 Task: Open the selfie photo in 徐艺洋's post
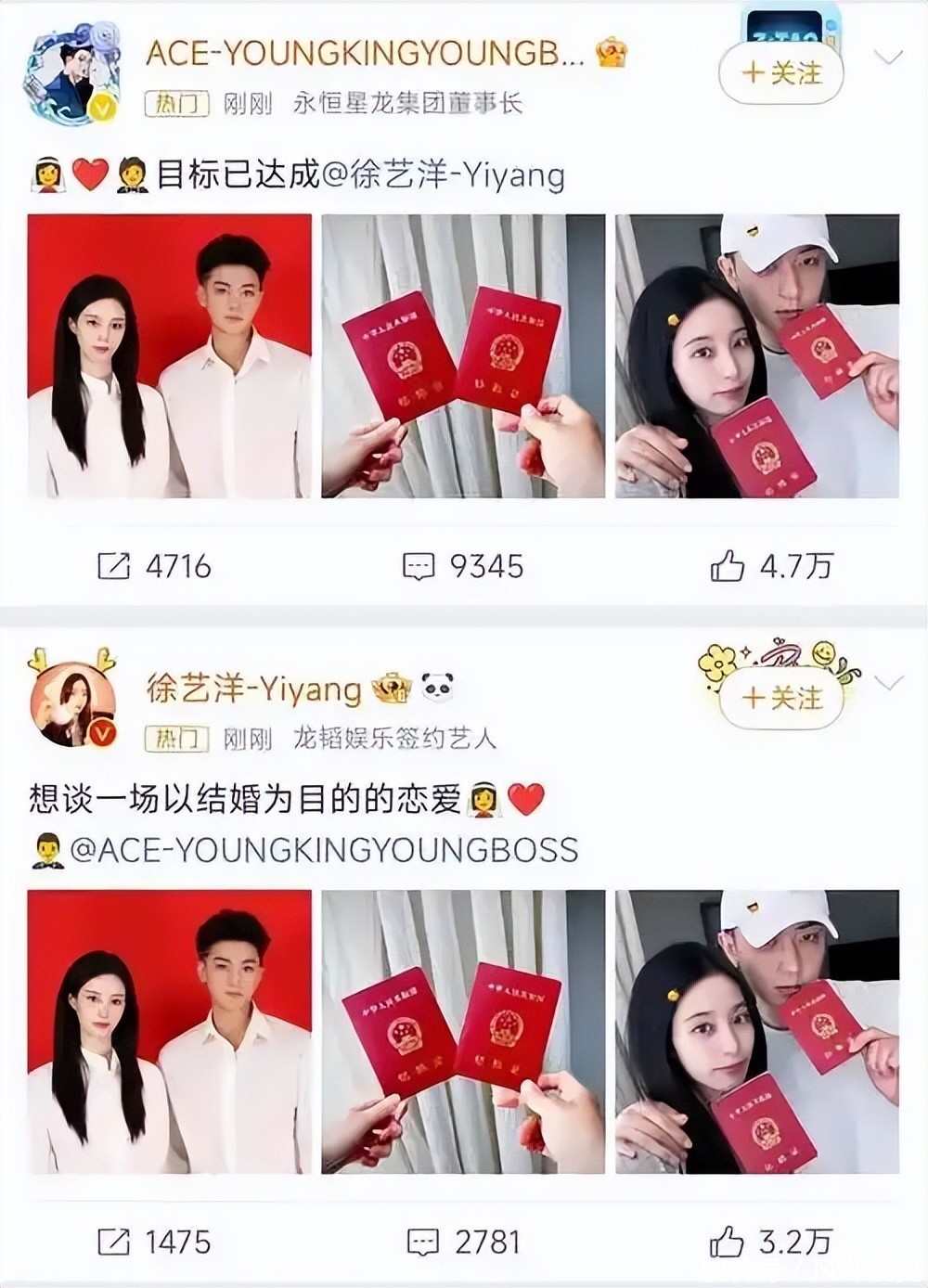click(x=757, y=1032)
